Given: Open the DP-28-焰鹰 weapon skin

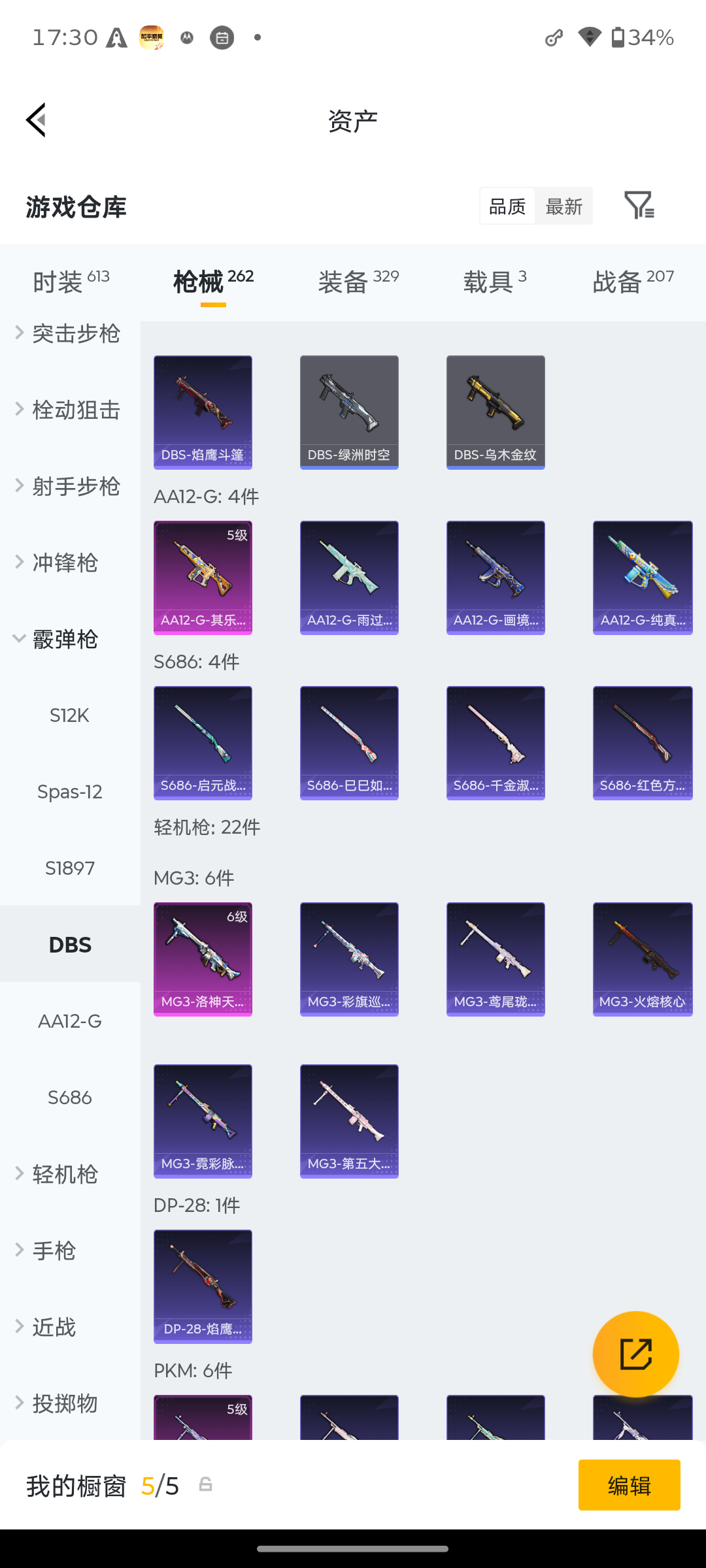Looking at the screenshot, I should coord(203,1286).
